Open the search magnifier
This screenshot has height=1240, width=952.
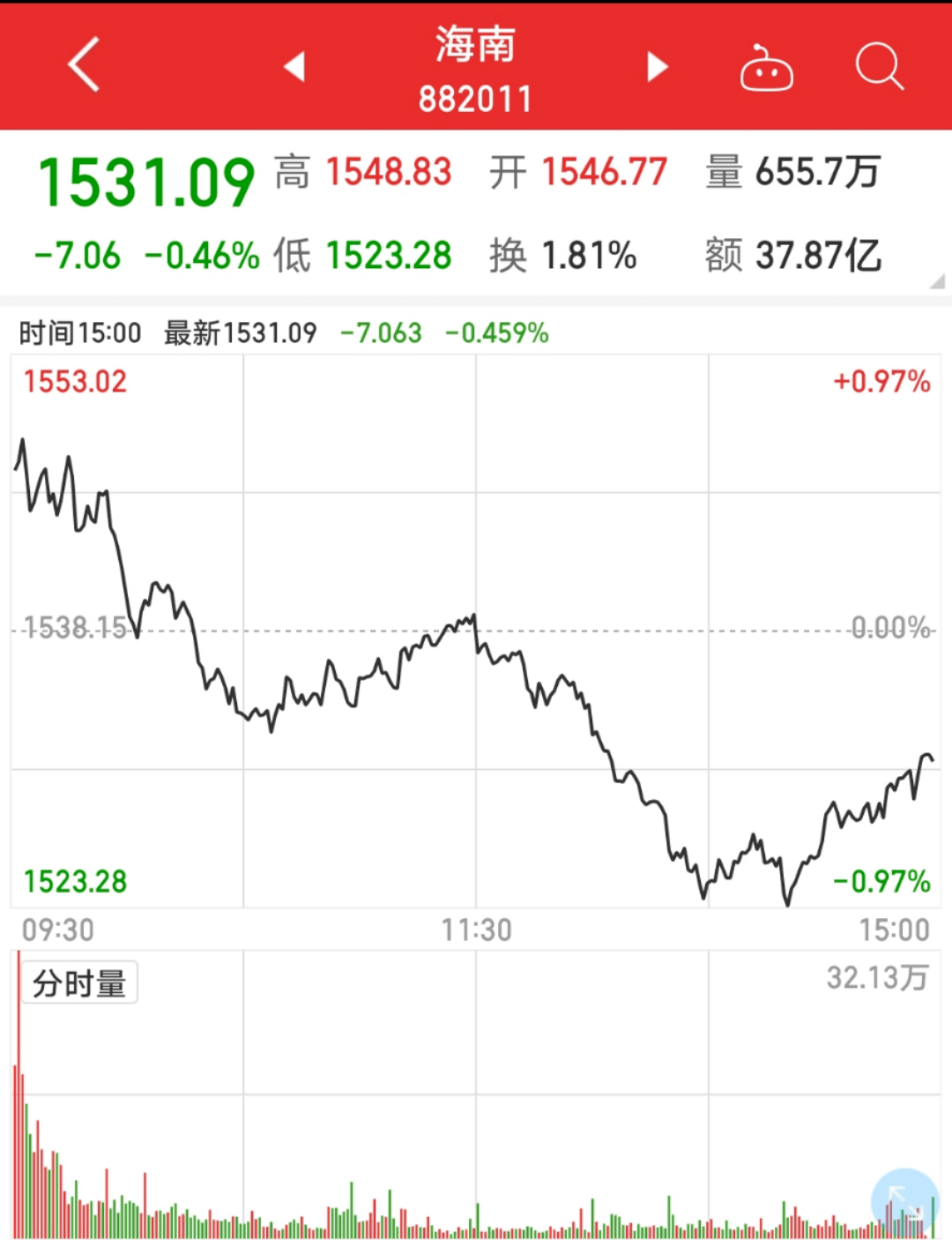click(879, 66)
